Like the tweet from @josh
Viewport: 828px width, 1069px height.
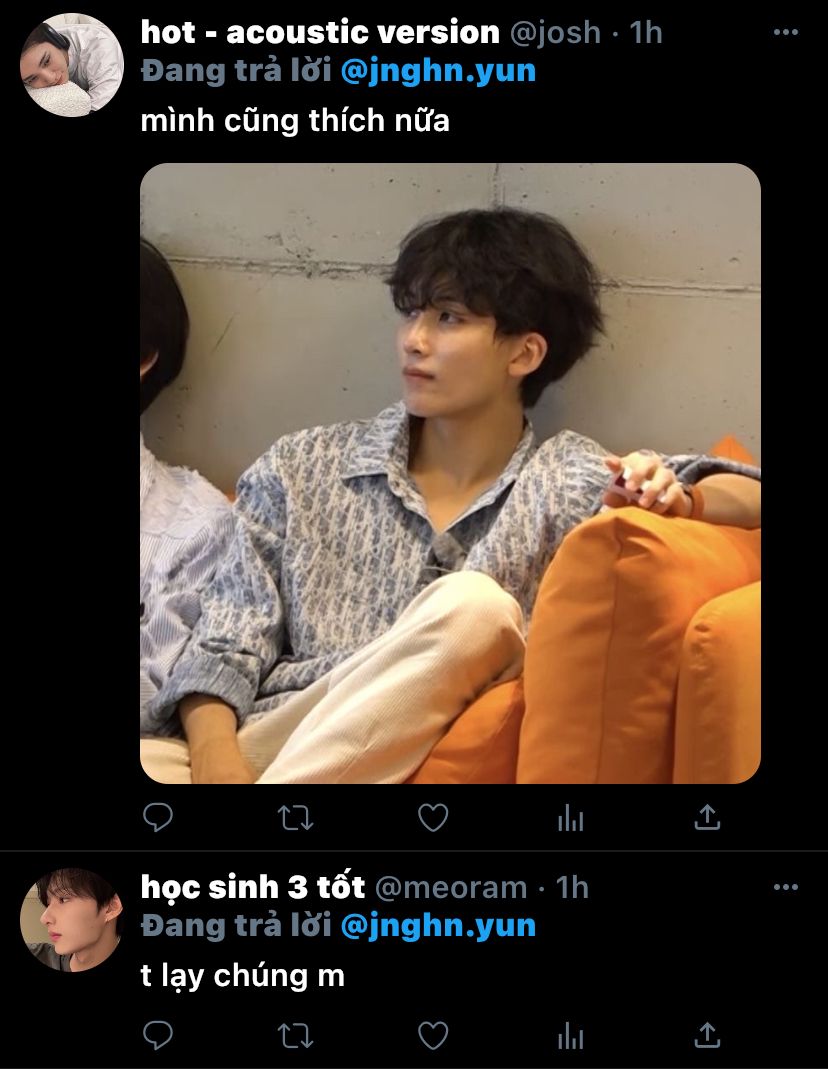(x=432, y=818)
